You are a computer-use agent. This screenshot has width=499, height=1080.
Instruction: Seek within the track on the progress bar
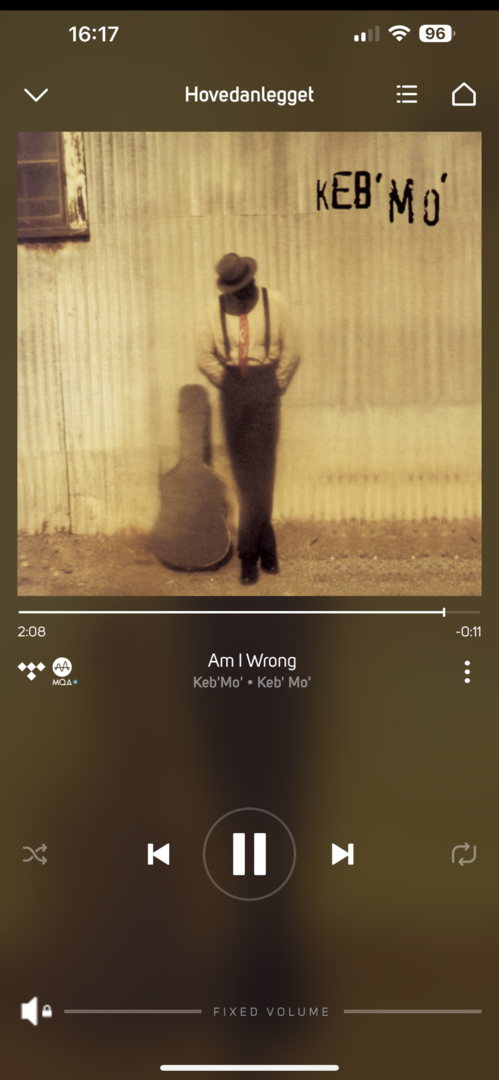pyautogui.click(x=250, y=612)
